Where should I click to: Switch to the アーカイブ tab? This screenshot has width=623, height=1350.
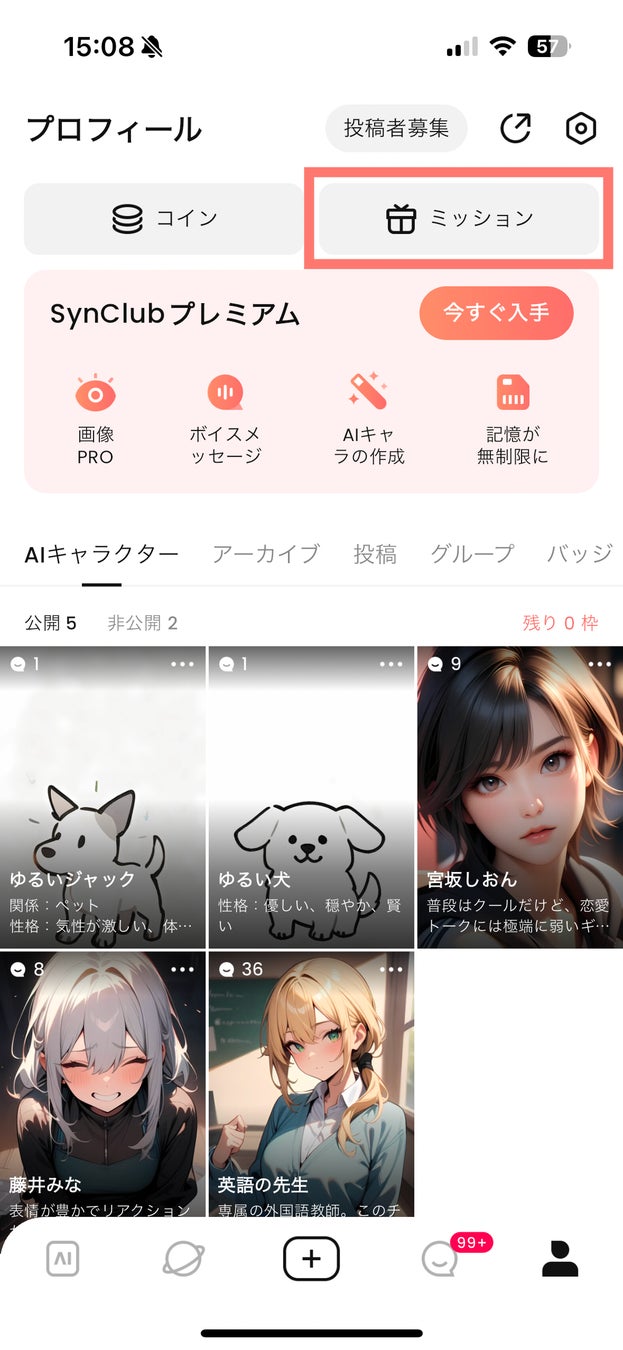pos(265,553)
